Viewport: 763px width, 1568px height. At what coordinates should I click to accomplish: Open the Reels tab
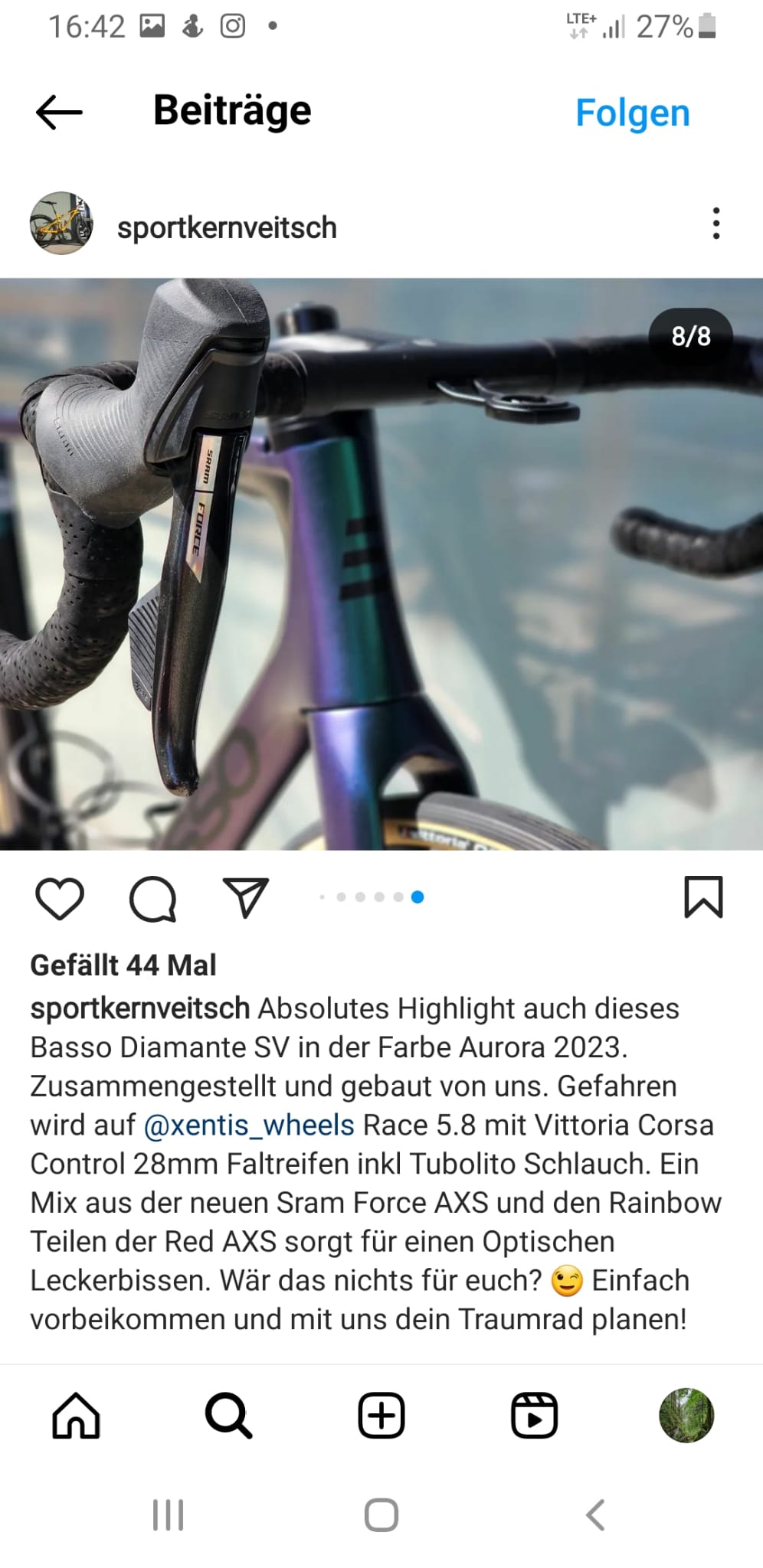[534, 1415]
